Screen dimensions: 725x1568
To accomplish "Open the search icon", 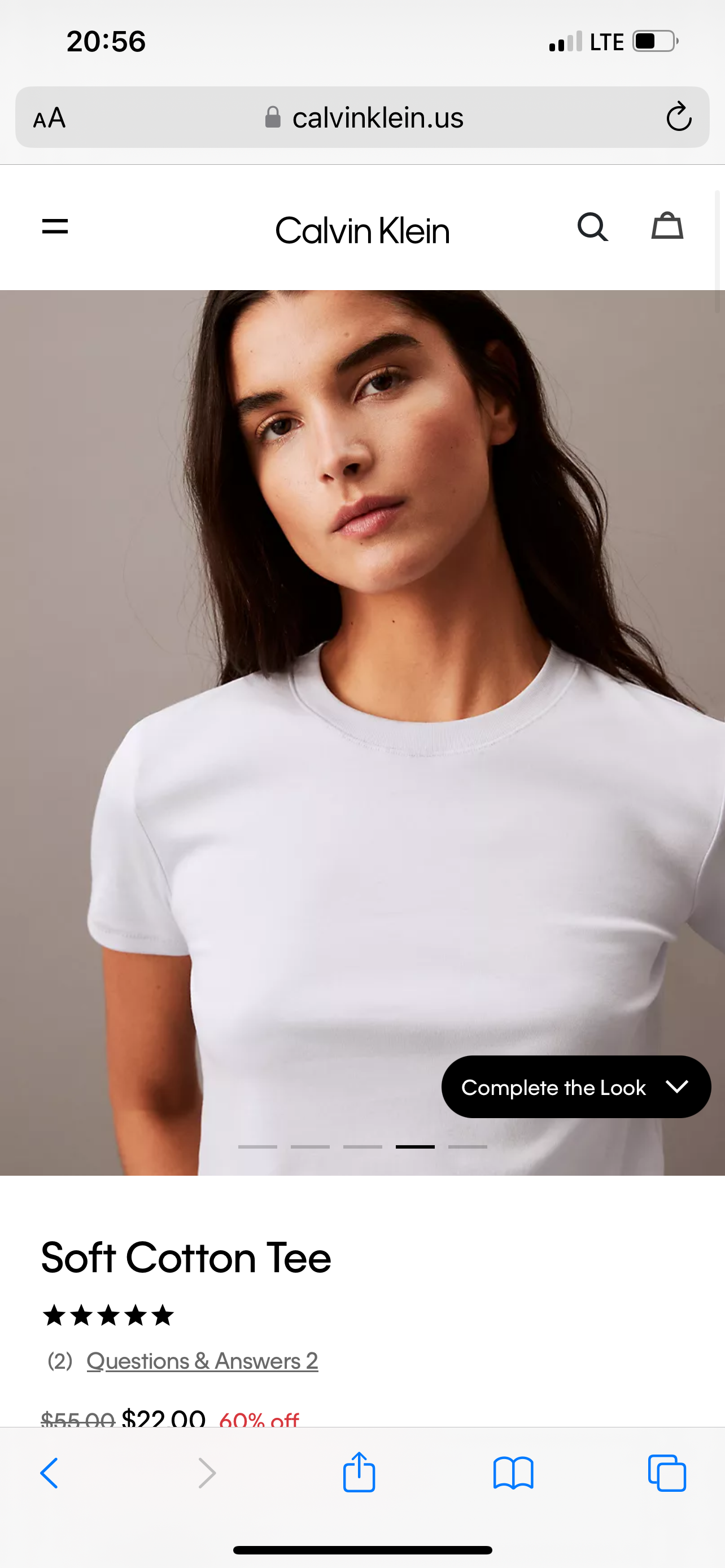I will (592, 227).
